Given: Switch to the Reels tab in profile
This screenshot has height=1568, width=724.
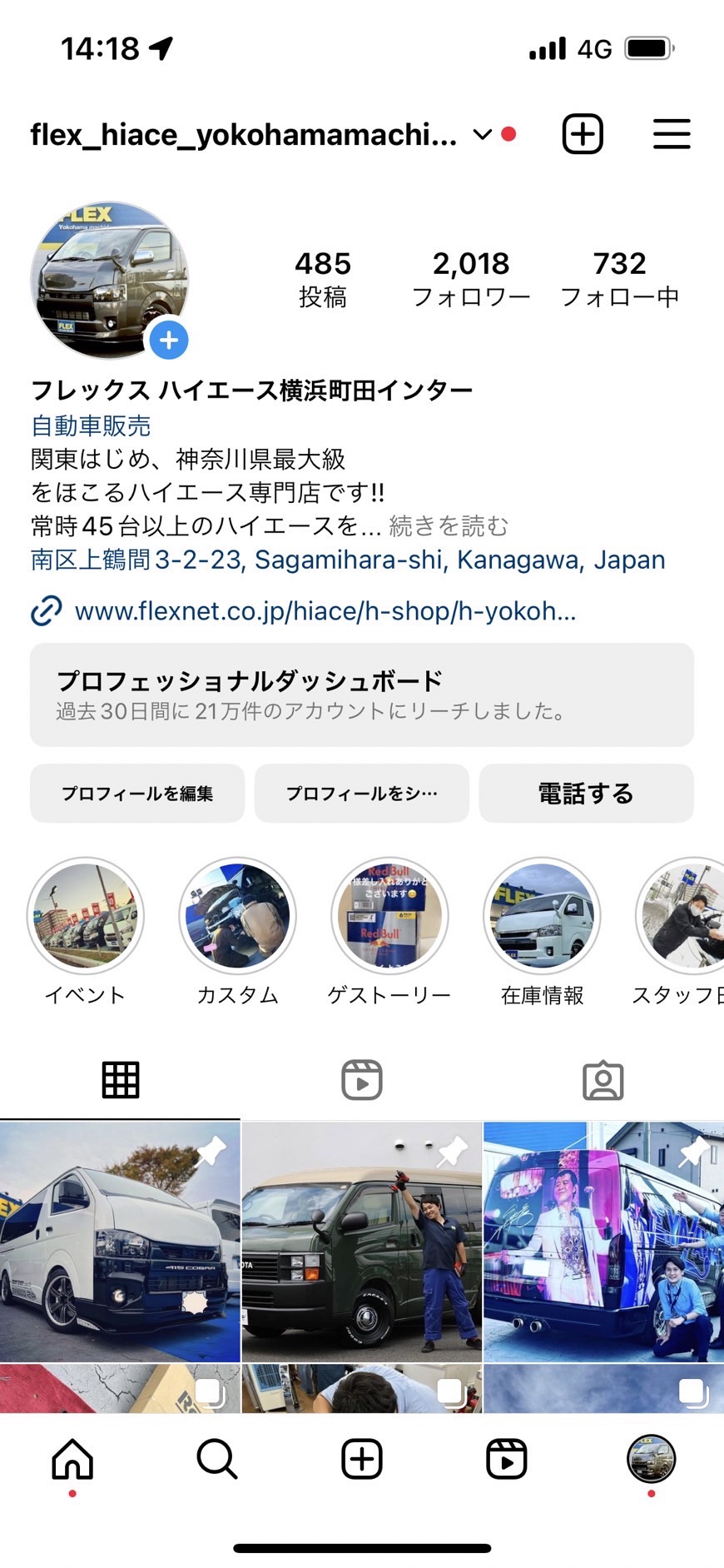Looking at the screenshot, I should [361, 1080].
